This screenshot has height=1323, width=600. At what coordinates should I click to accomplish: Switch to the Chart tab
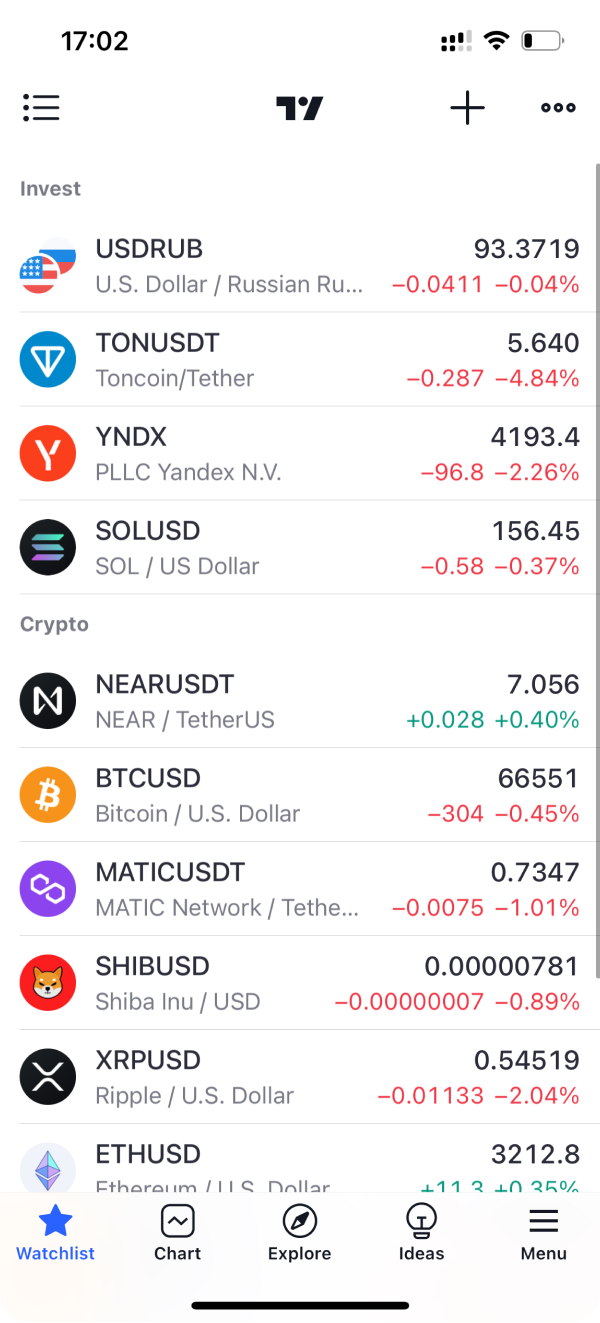coord(178,1233)
